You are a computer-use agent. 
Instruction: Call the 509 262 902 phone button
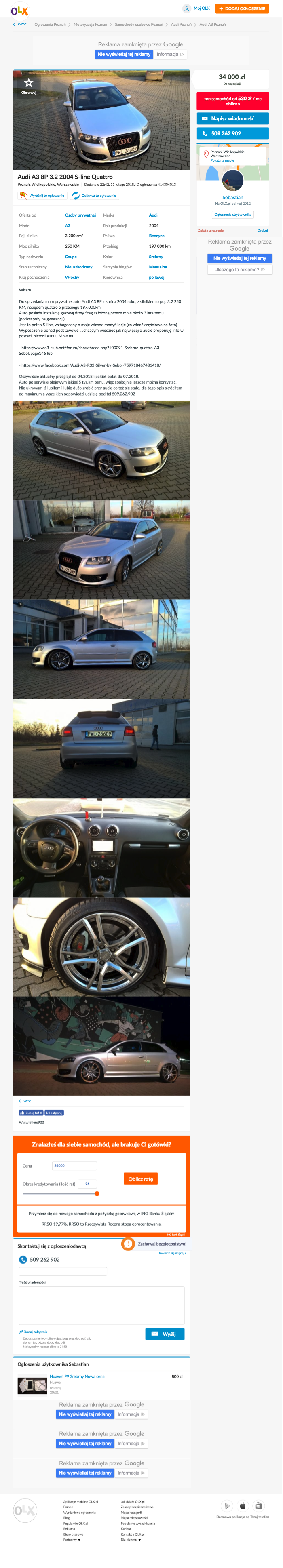pos(232,133)
